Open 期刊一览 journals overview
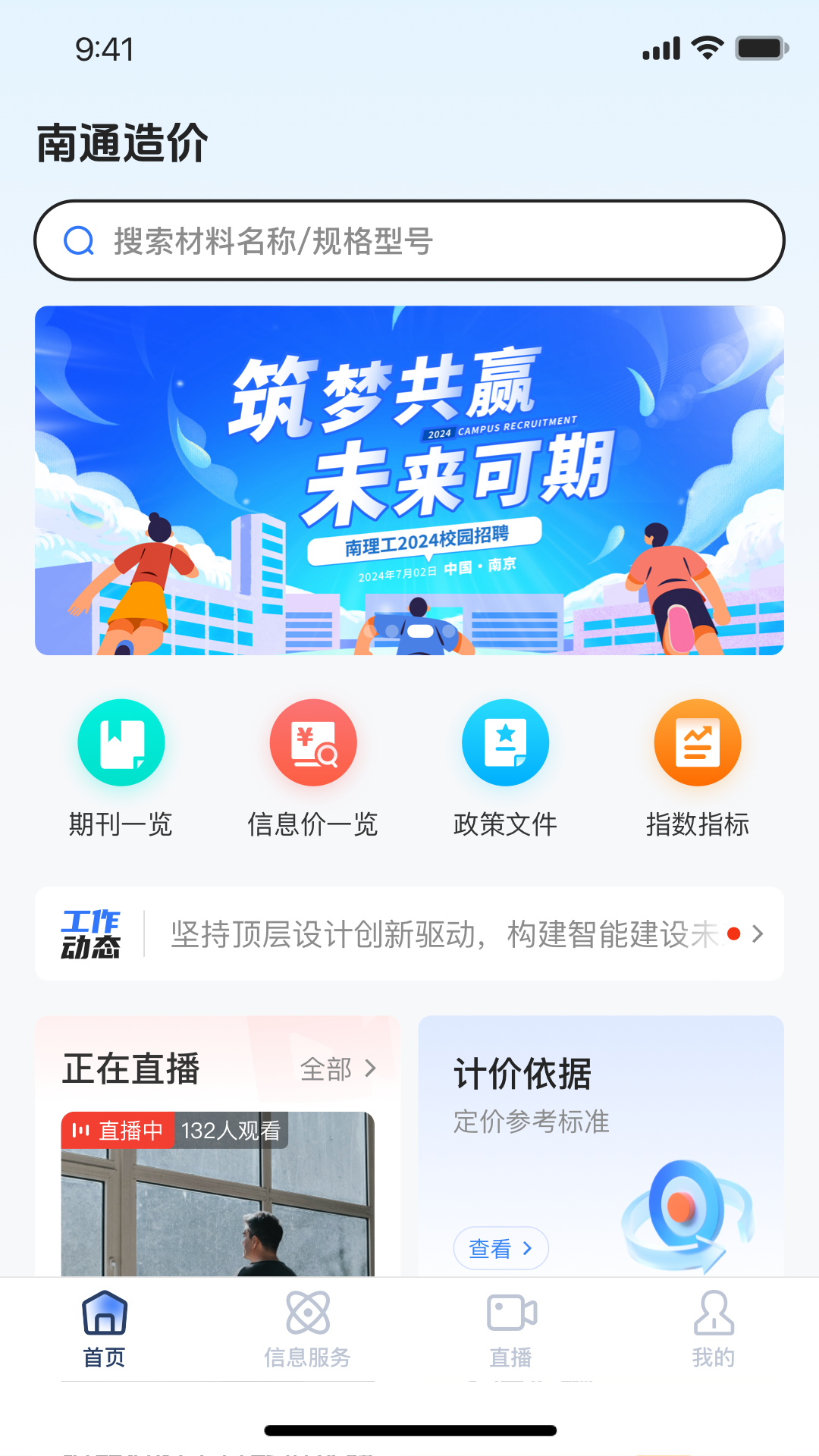Viewport: 819px width, 1456px height. (121, 767)
